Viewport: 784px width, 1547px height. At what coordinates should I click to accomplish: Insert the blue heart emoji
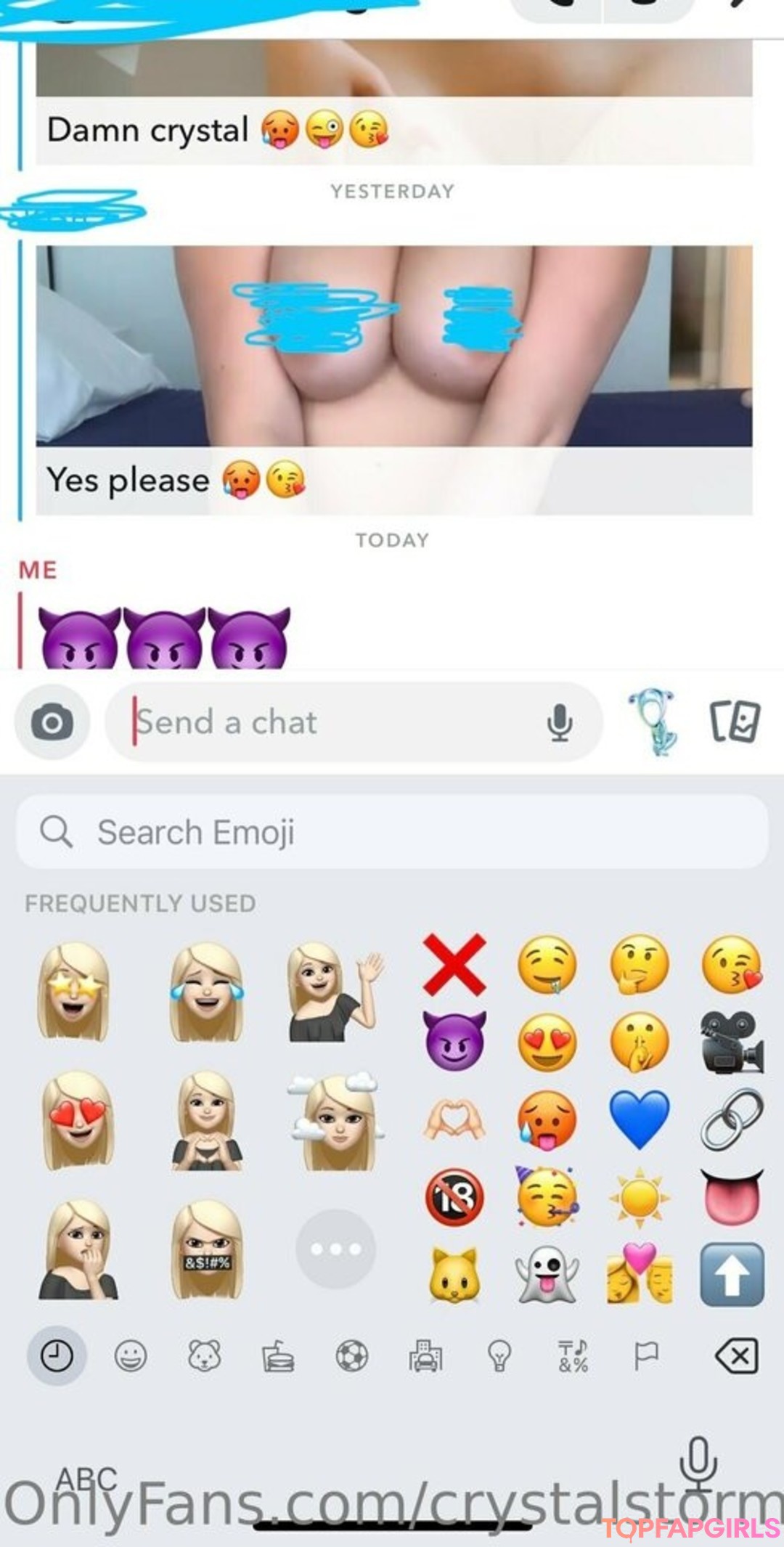pos(639,1118)
